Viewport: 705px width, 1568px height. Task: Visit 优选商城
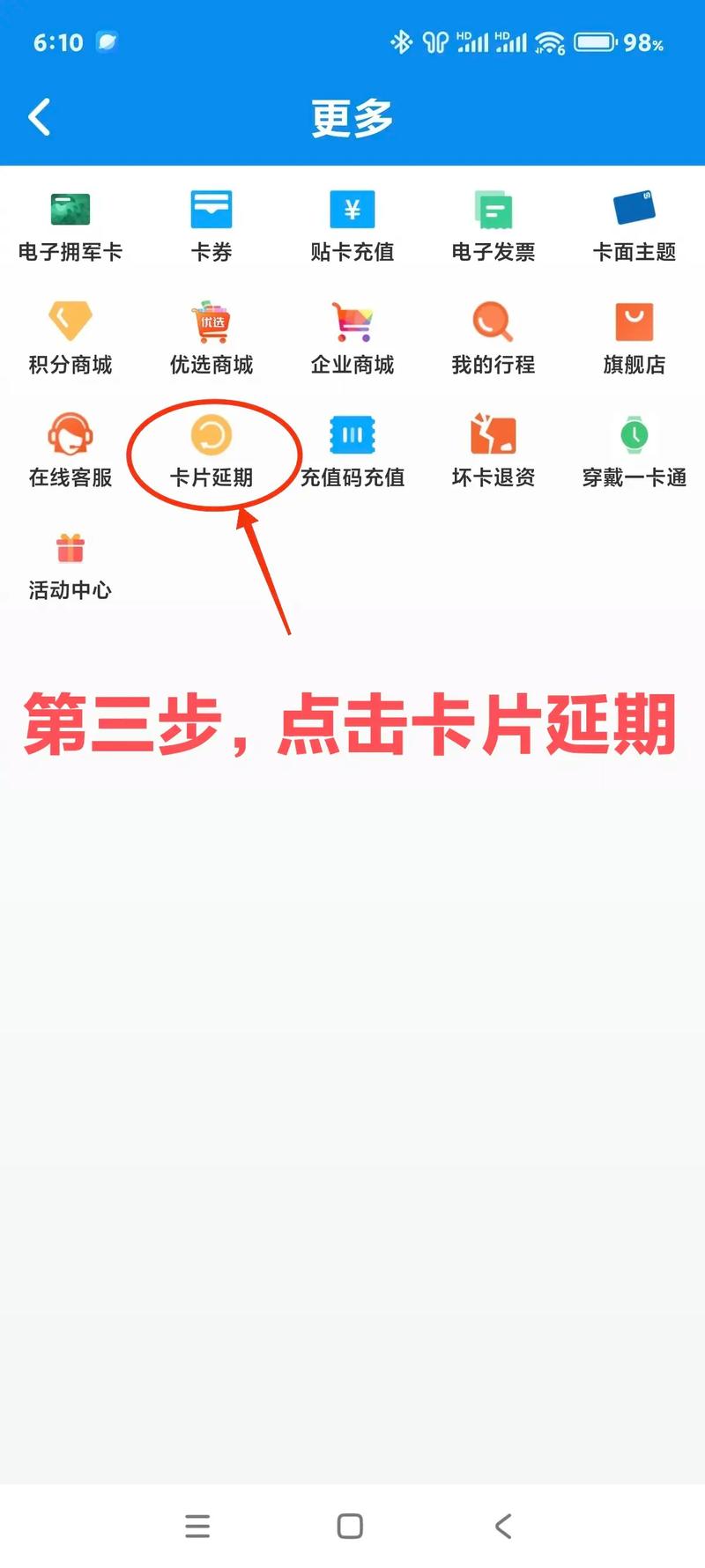211,339
